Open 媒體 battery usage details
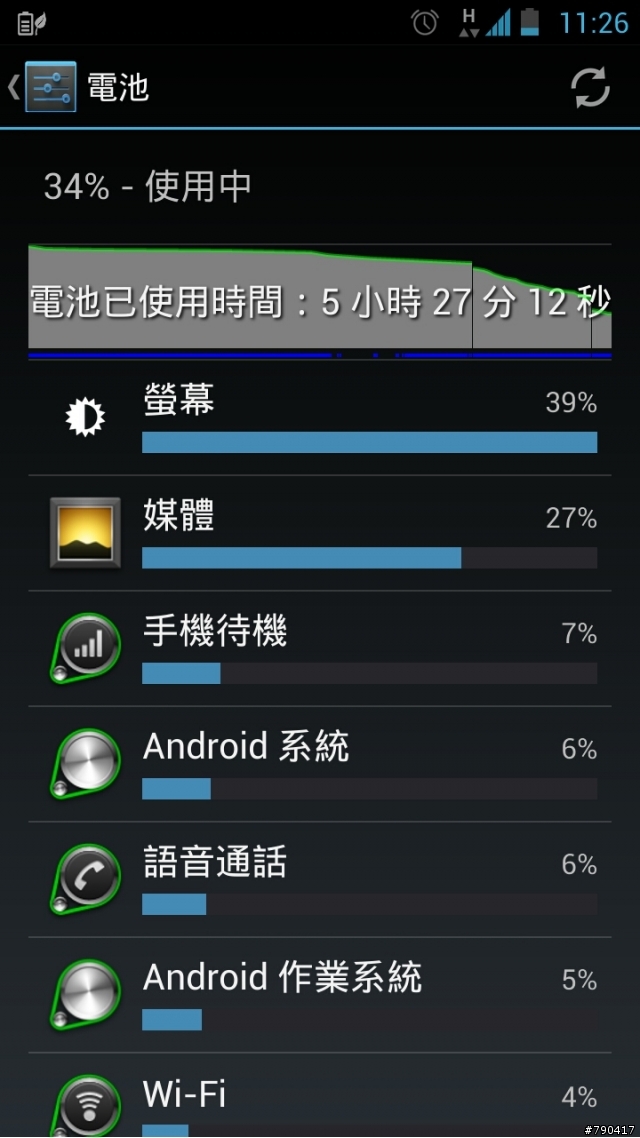The width and height of the screenshot is (640, 1138). pyautogui.click(x=320, y=533)
